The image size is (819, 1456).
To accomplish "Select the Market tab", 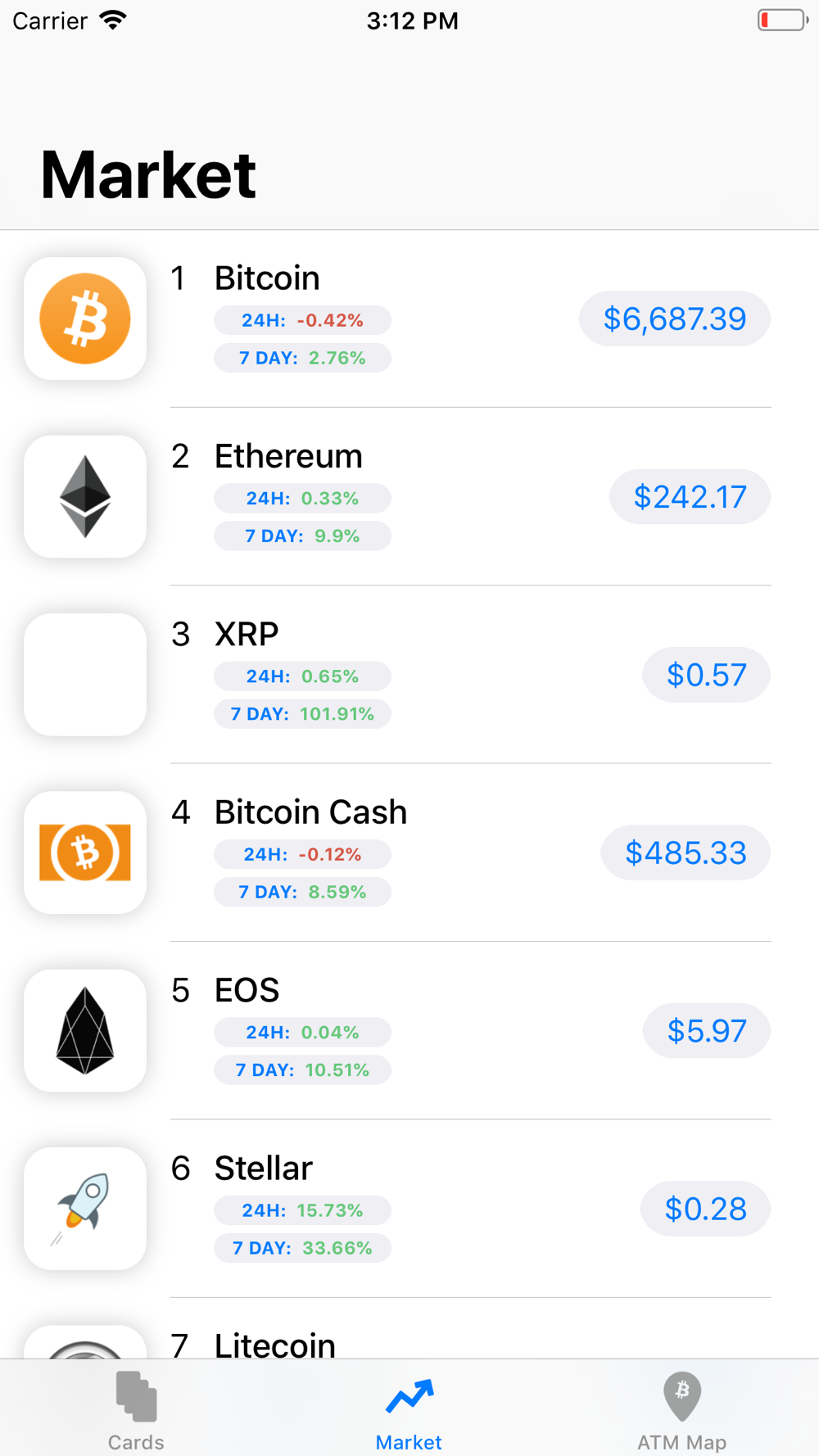I will pos(409,1410).
